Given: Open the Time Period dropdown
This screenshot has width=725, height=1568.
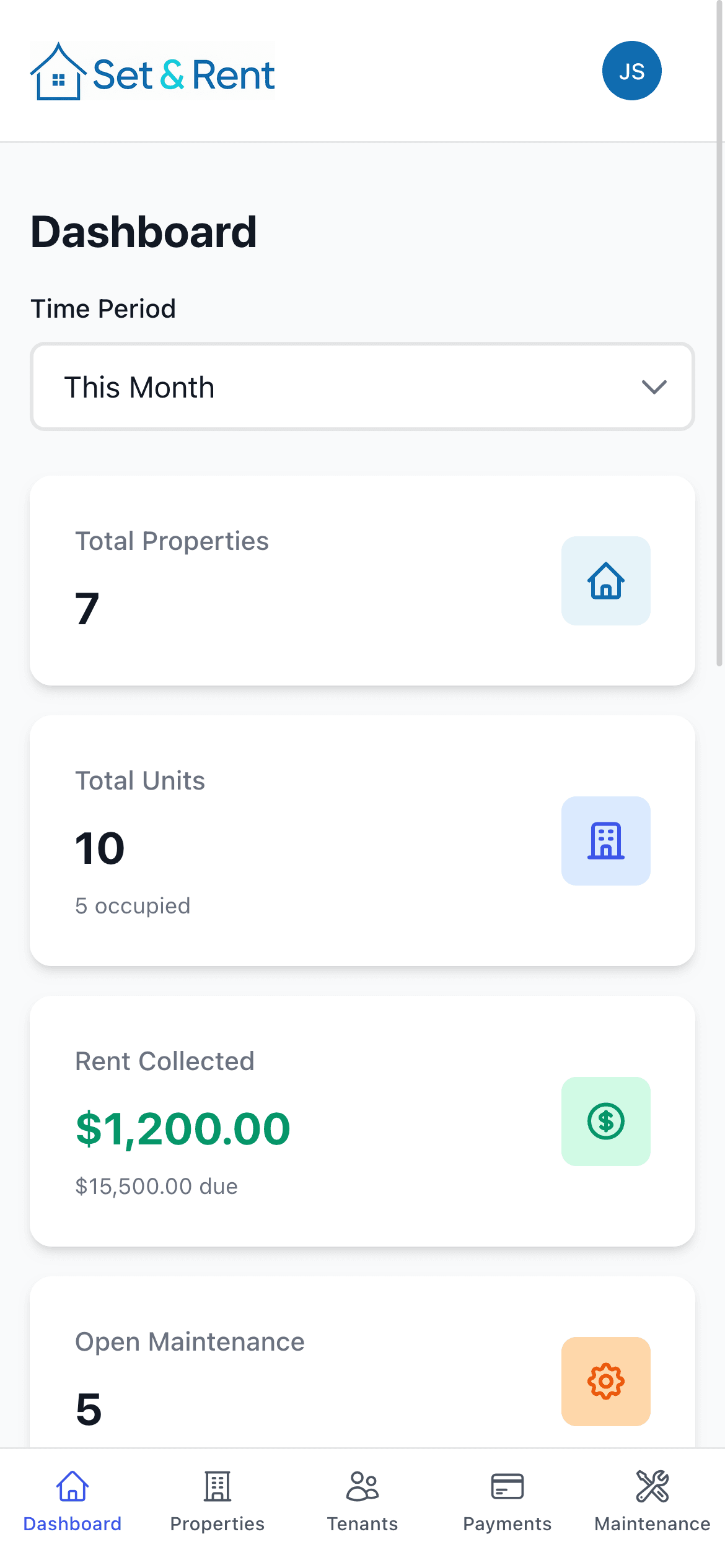Looking at the screenshot, I should 362,386.
